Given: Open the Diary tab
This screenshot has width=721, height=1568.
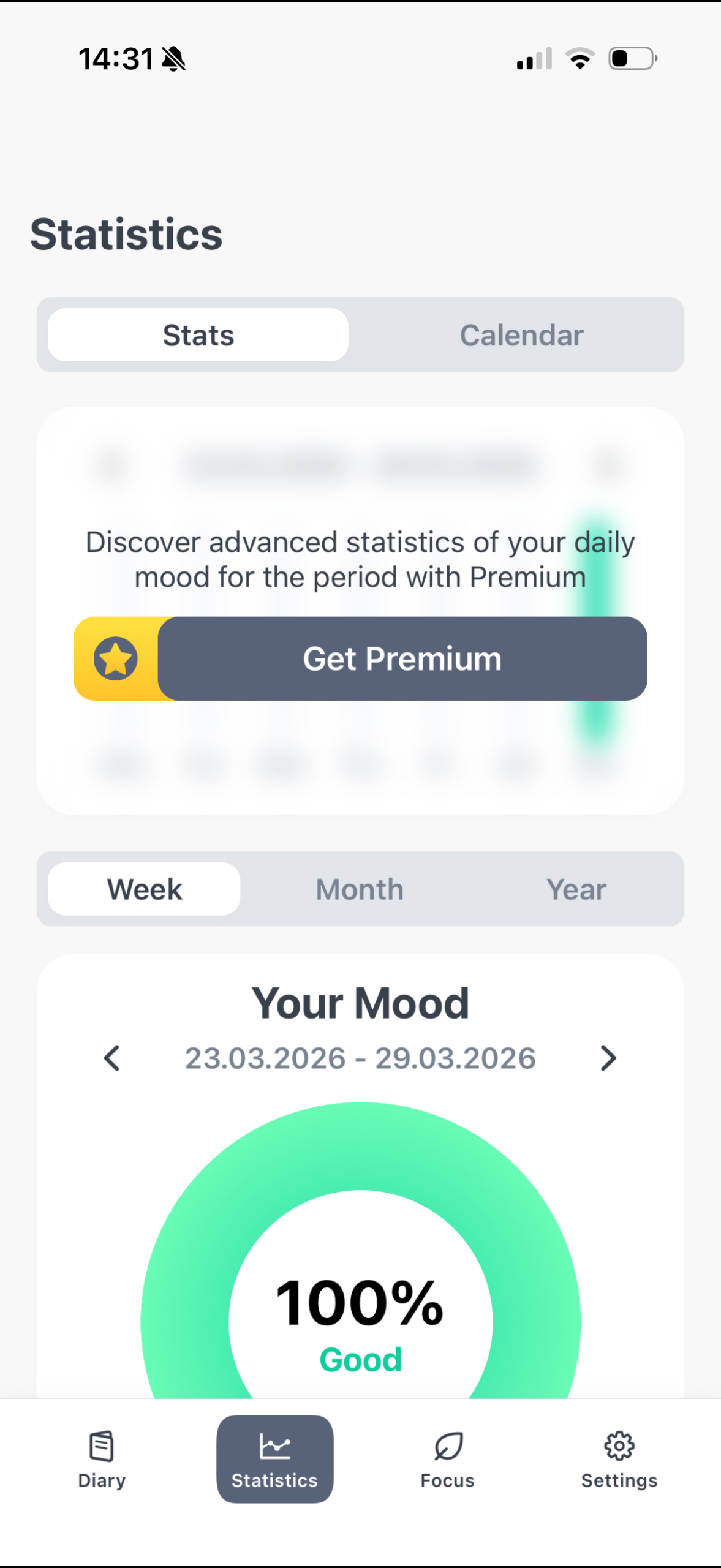Looking at the screenshot, I should (x=102, y=1460).
